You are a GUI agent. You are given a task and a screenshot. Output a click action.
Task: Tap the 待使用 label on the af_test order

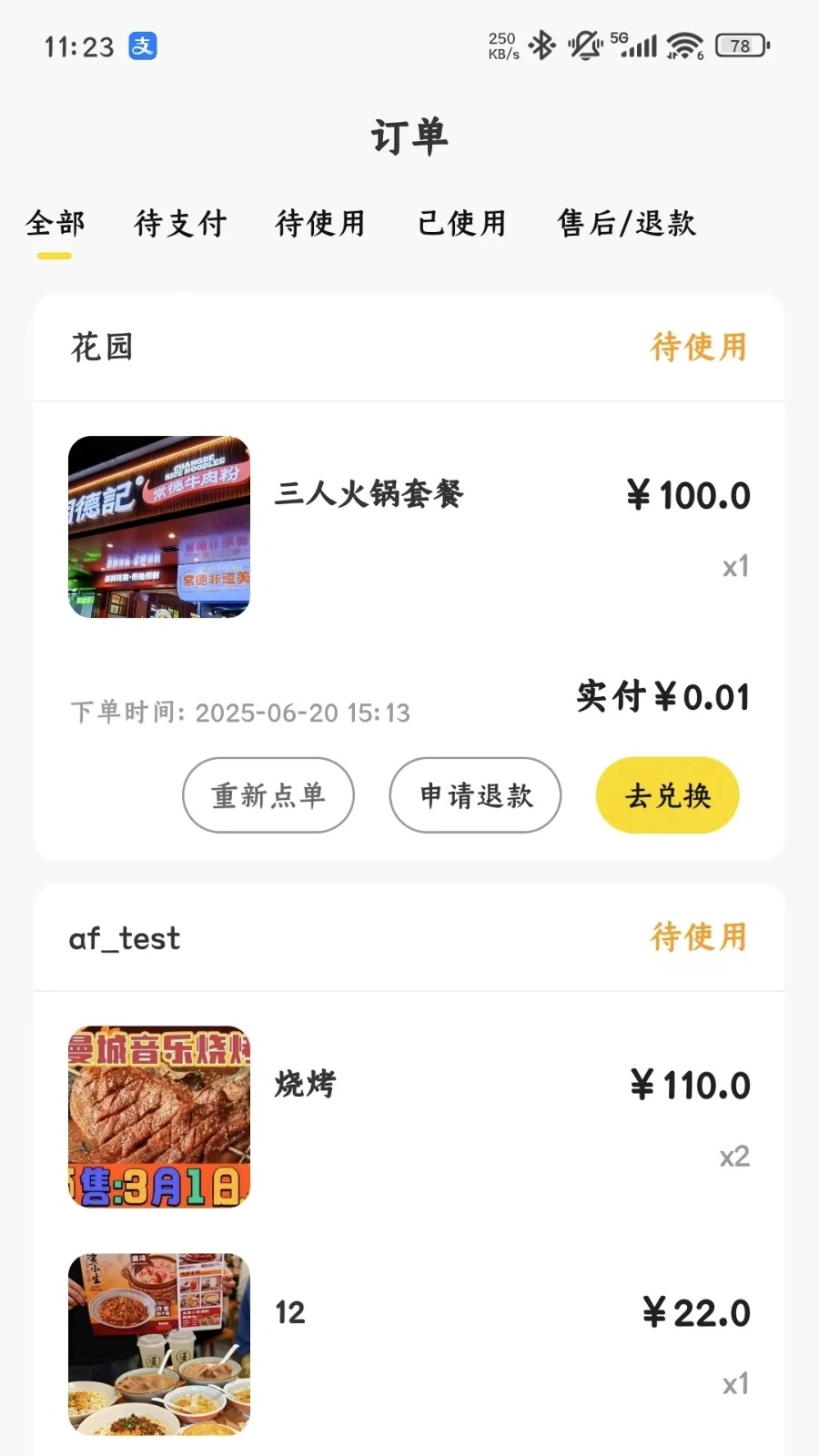pyautogui.click(x=699, y=938)
